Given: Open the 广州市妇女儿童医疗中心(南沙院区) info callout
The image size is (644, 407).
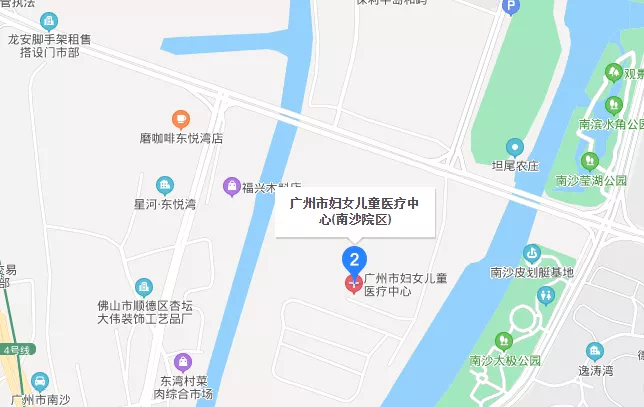Looking at the screenshot, I should [x=354, y=212].
